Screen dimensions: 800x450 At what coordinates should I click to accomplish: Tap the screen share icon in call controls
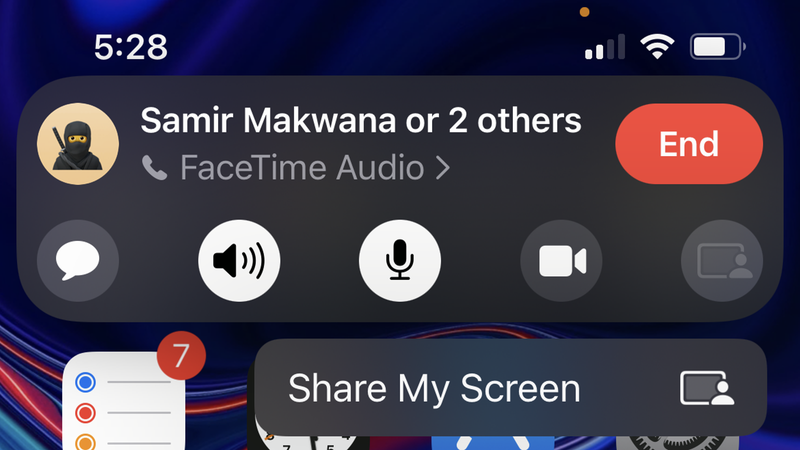pyautogui.click(x=722, y=262)
